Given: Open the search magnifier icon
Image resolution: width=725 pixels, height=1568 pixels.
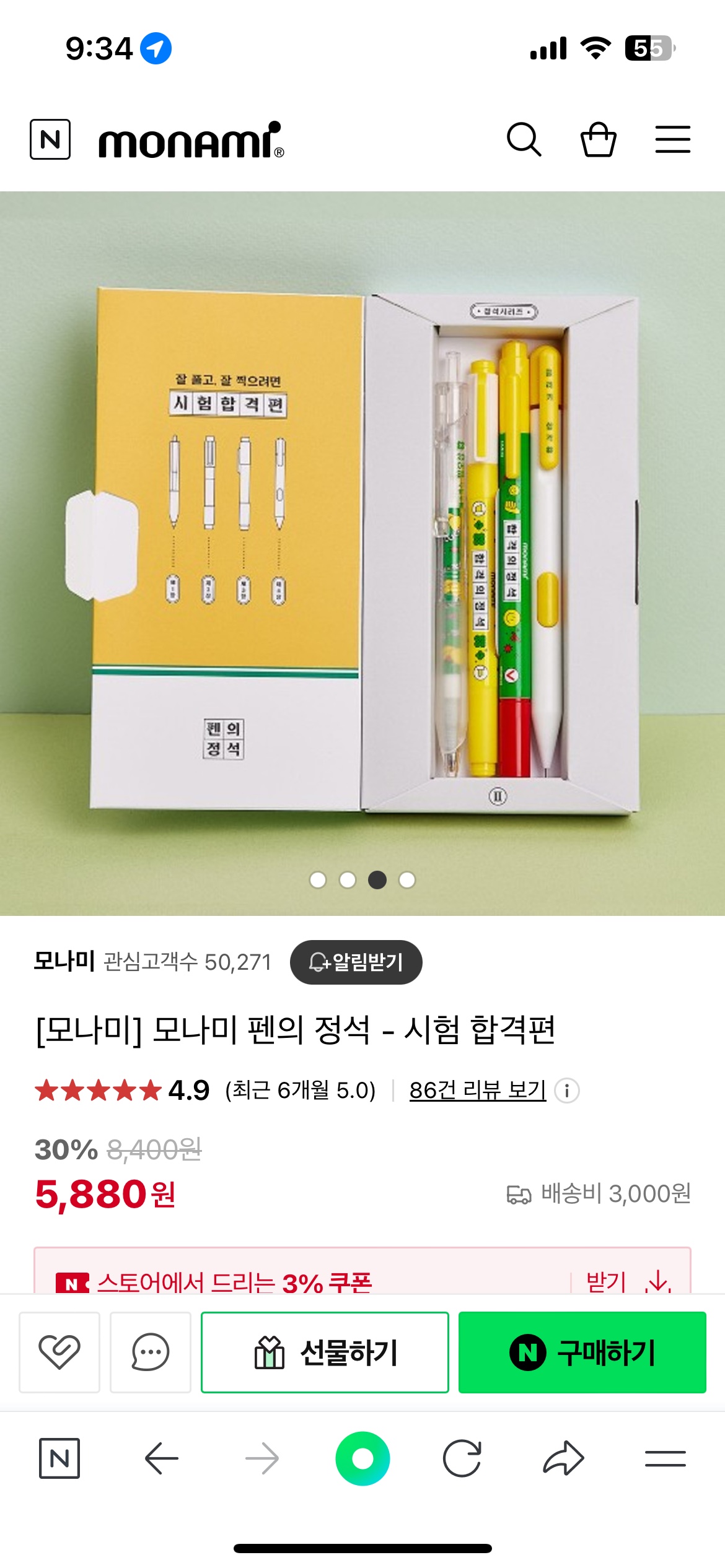Looking at the screenshot, I should [524, 139].
